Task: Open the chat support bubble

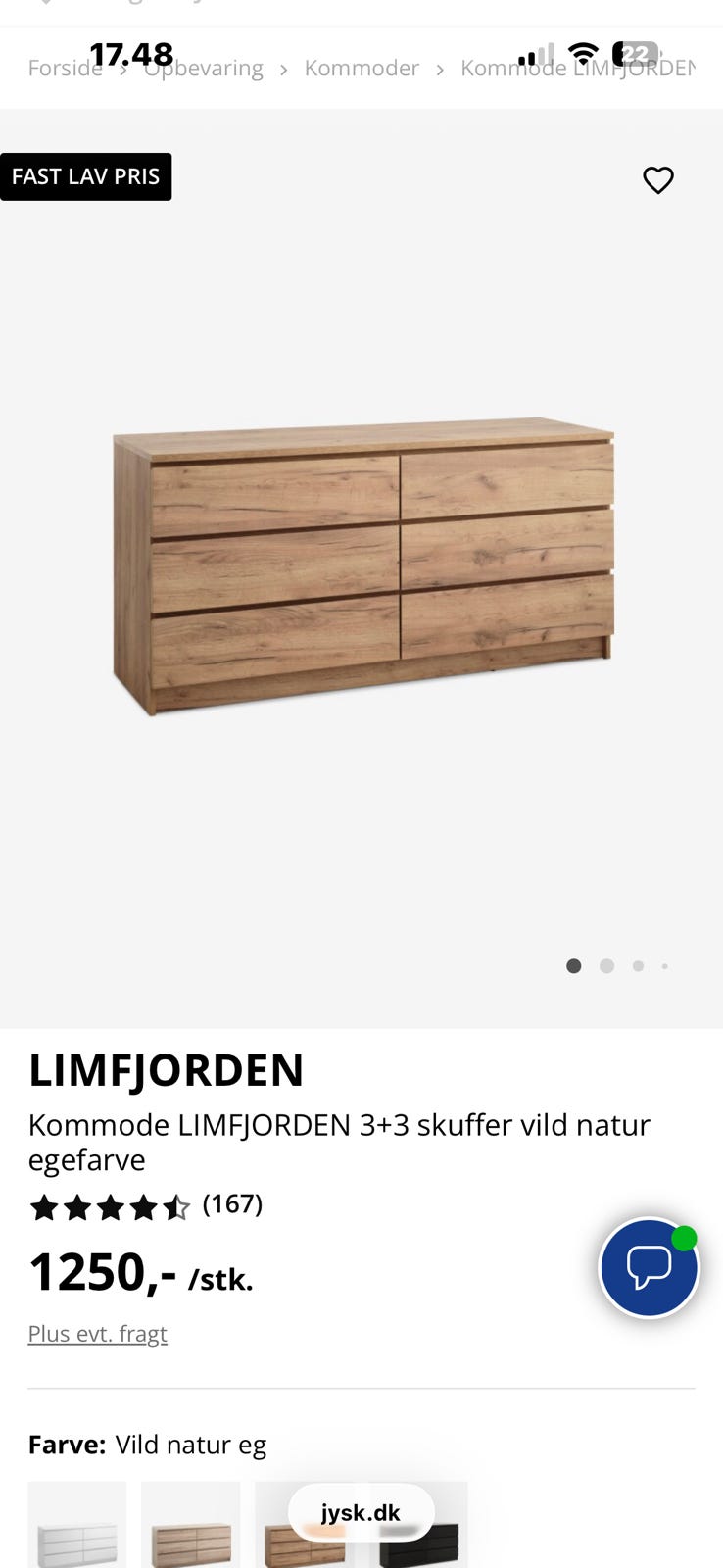Action: [649, 1267]
